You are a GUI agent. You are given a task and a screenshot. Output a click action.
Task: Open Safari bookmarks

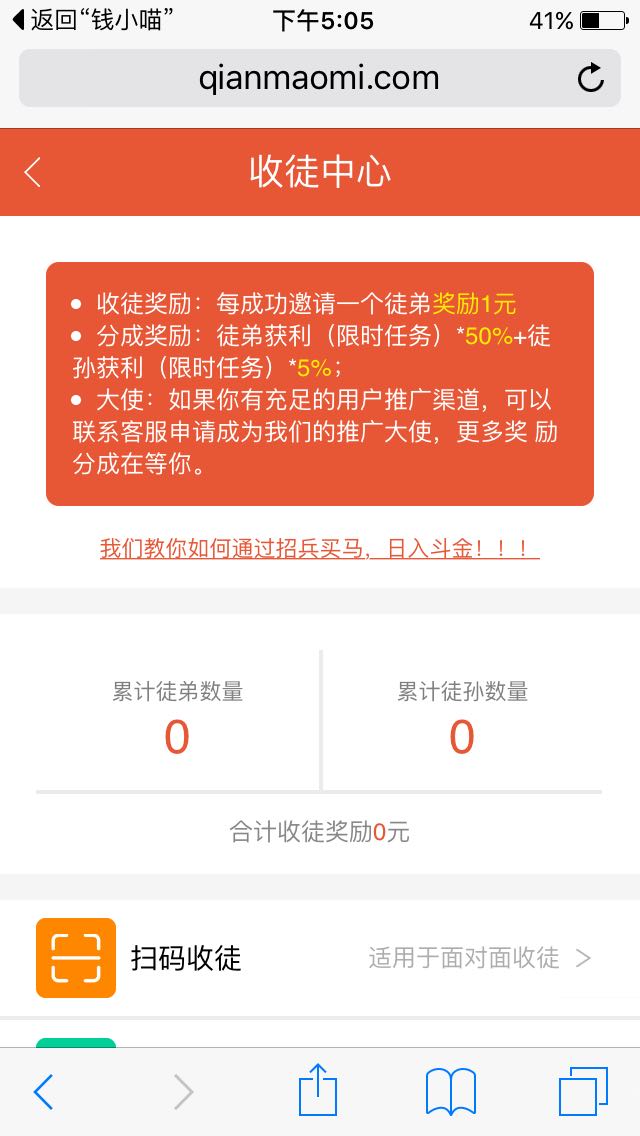coord(451,1091)
